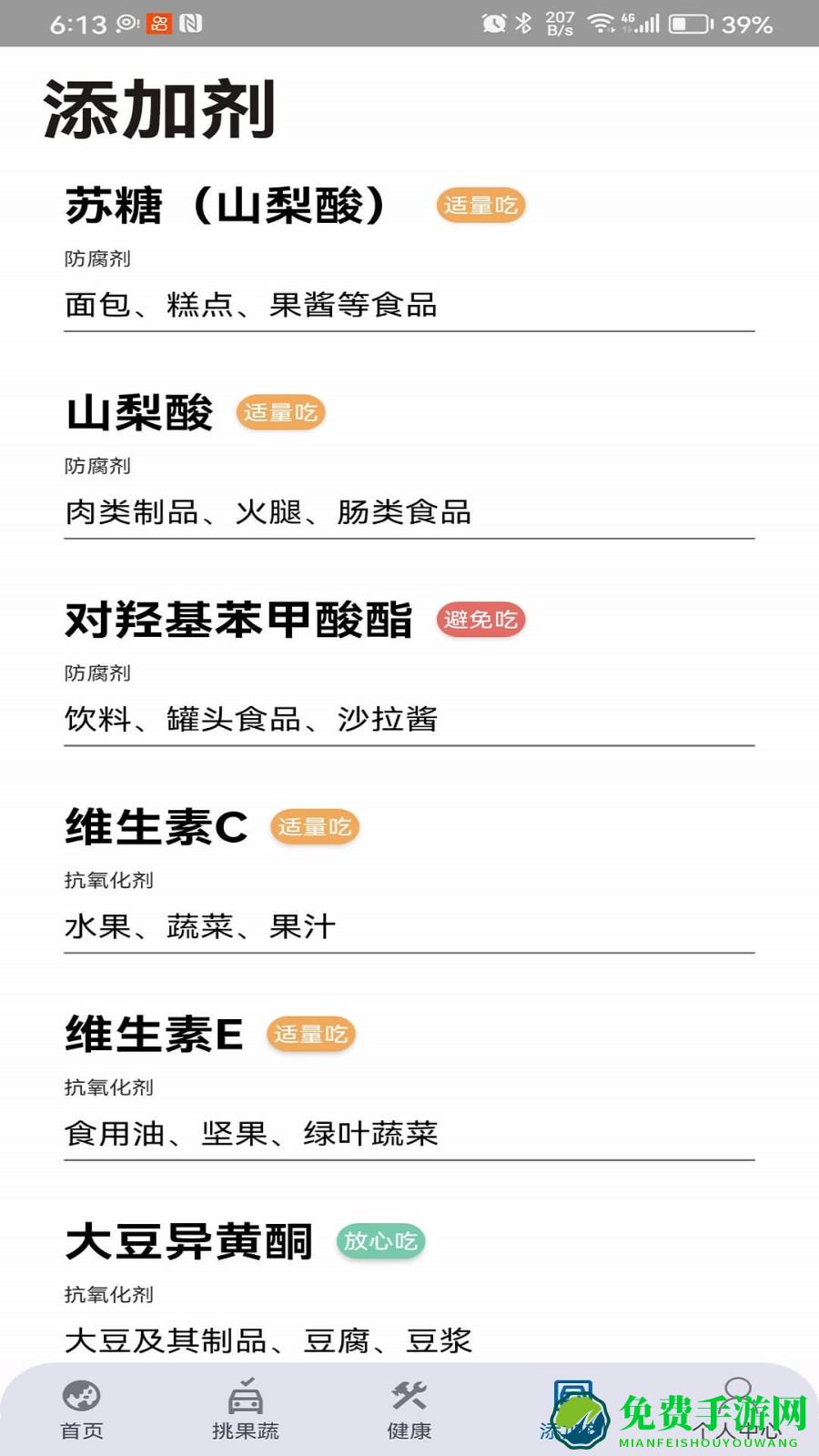
Task: Tap the 避免吃 badge beside 对羟基苯甲酸酯
Action: click(483, 620)
